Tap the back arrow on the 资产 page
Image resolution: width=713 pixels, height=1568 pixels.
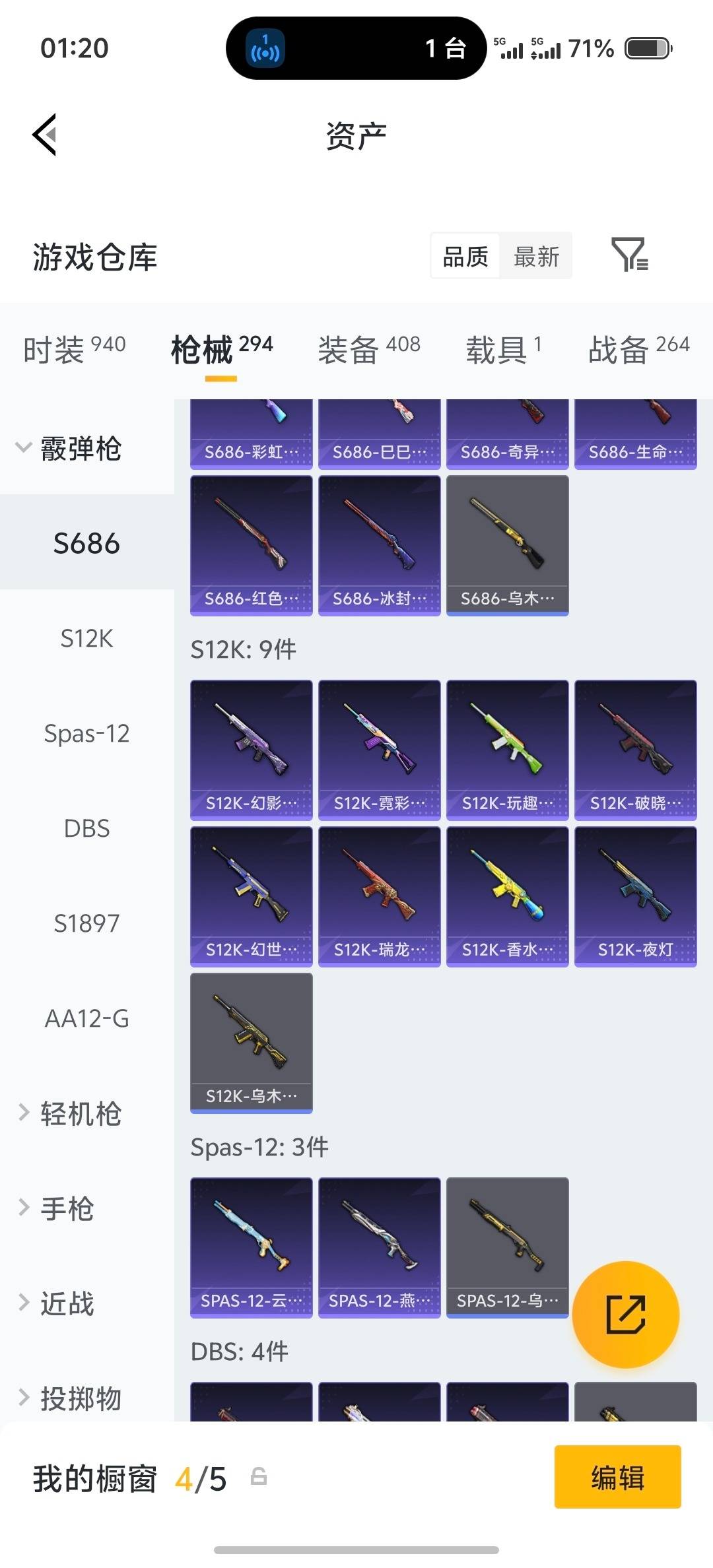[44, 134]
